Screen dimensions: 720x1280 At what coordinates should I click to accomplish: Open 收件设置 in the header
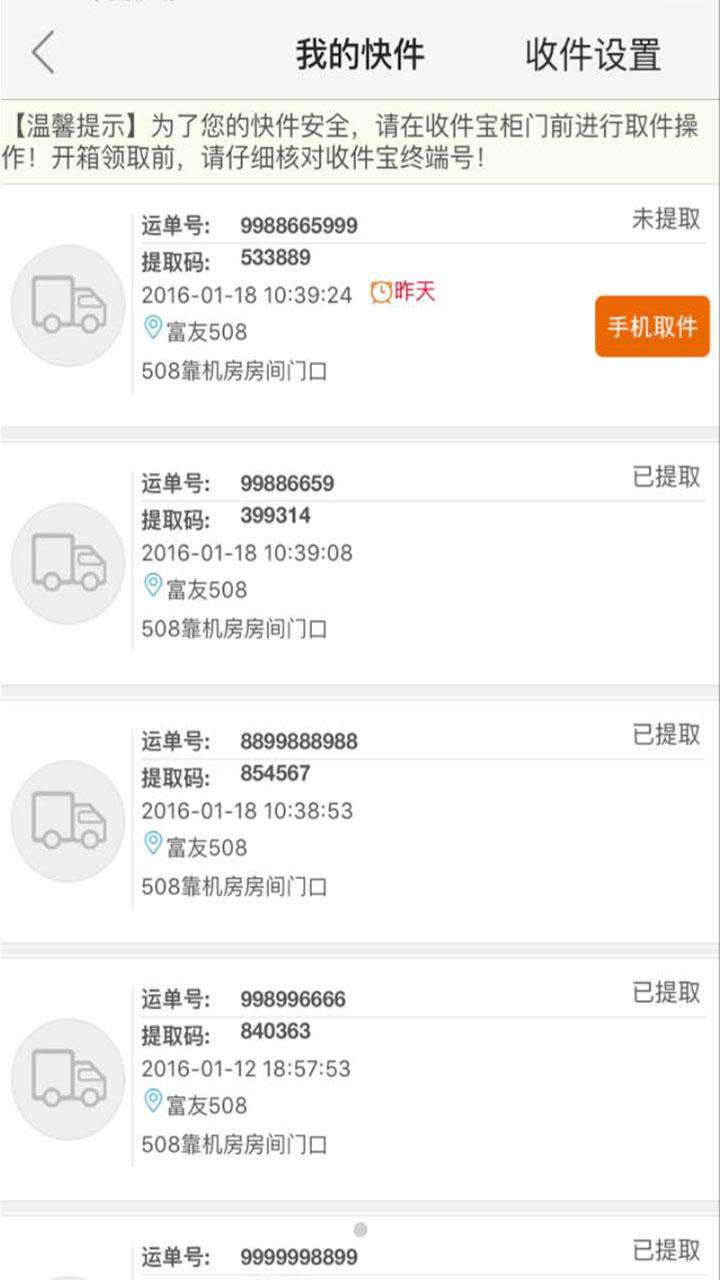coord(593,54)
